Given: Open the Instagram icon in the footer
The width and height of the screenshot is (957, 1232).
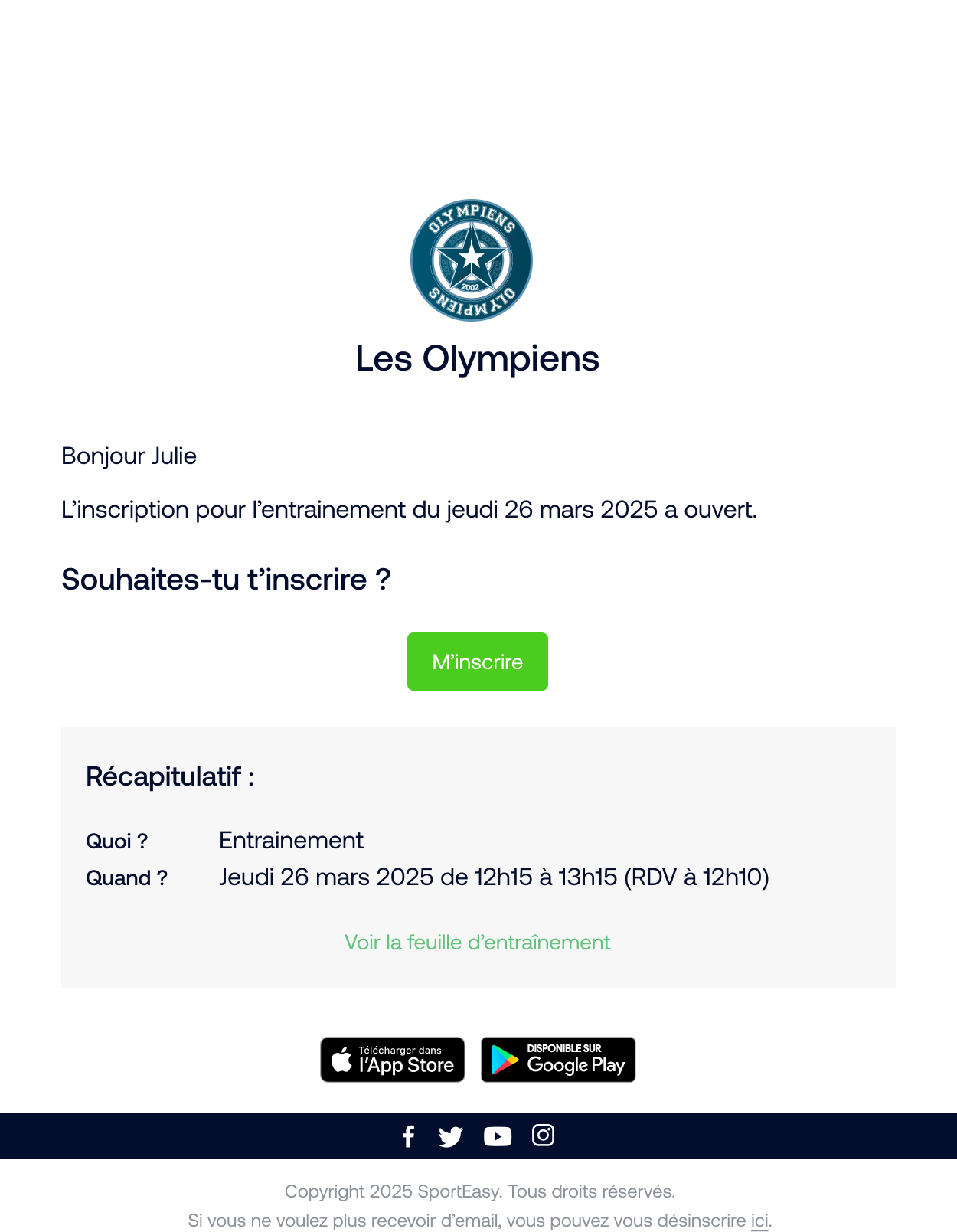Looking at the screenshot, I should (x=543, y=1135).
